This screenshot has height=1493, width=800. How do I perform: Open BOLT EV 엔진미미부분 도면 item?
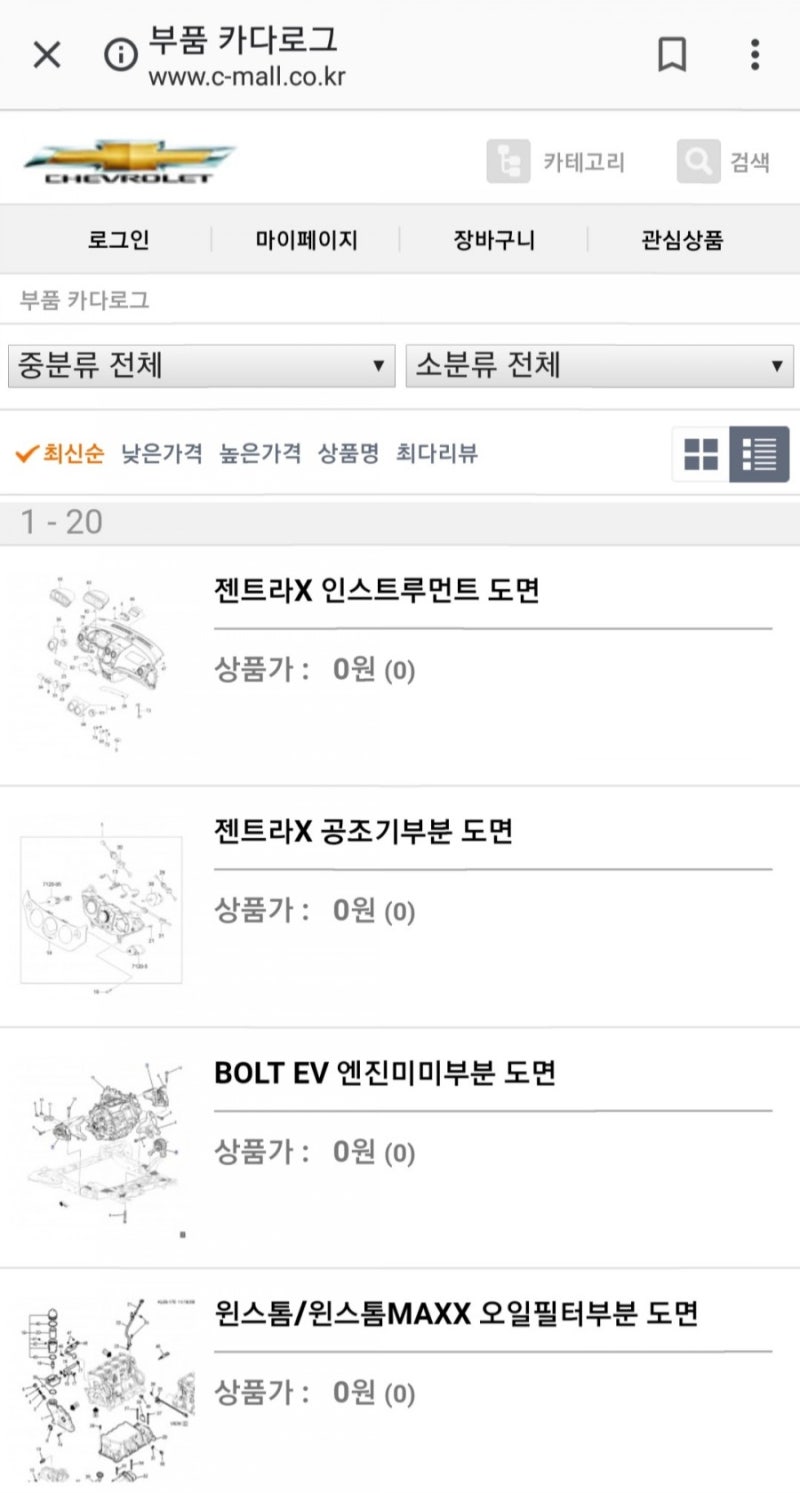pos(385,1072)
